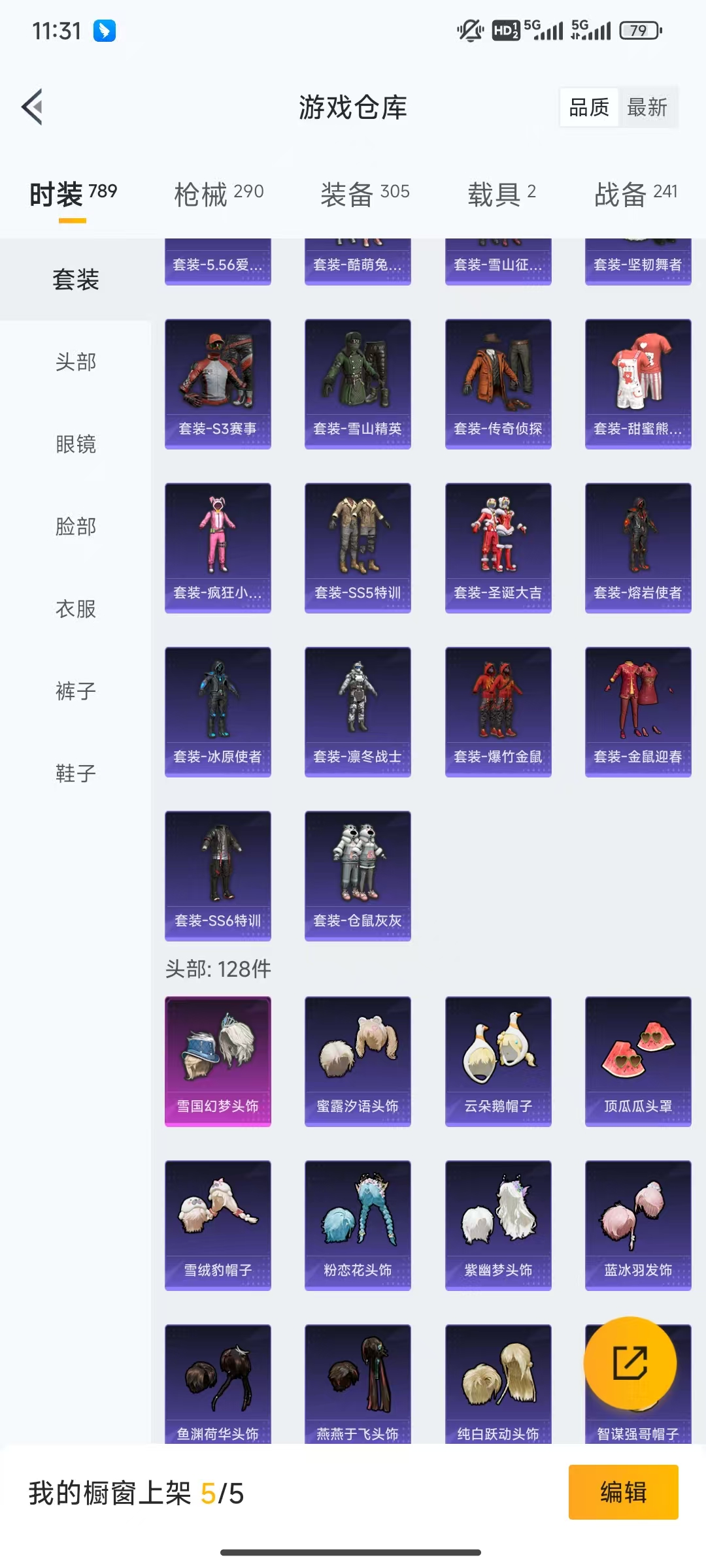Select the 头部 category in sidebar
Screen dimensions: 706x1568
pyautogui.click(x=76, y=361)
